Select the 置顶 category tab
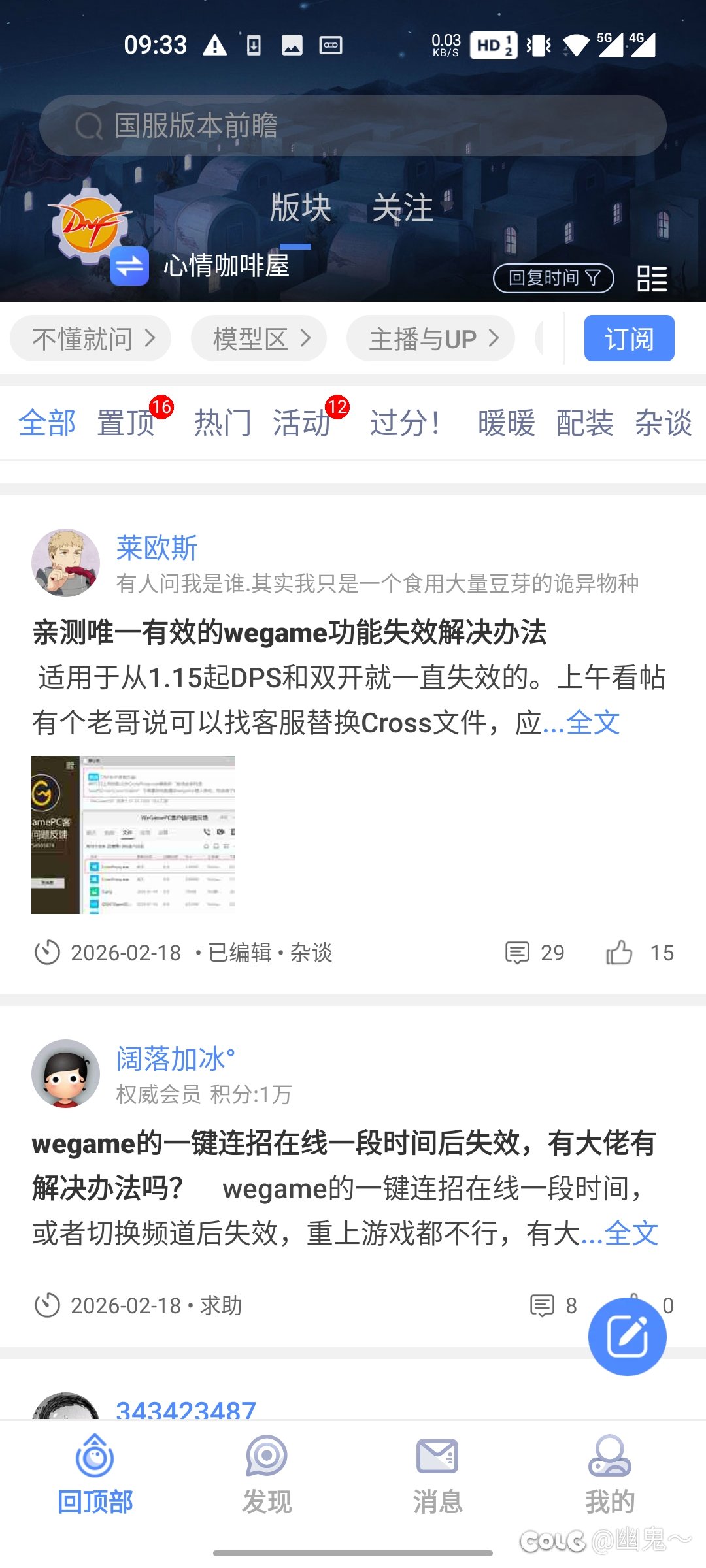Image resolution: width=706 pixels, height=1568 pixels. 126,423
